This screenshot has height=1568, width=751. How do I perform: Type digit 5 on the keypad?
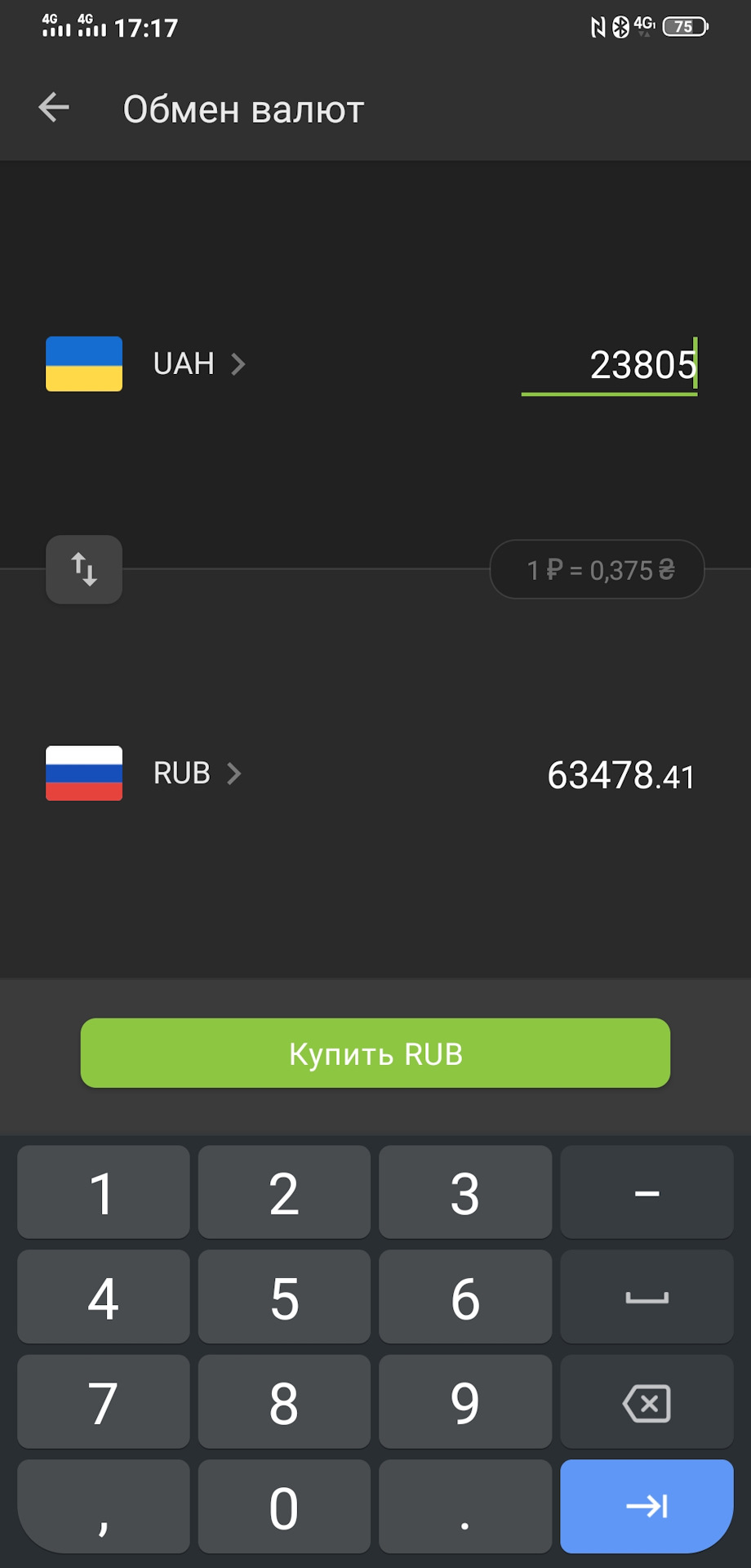[284, 1298]
